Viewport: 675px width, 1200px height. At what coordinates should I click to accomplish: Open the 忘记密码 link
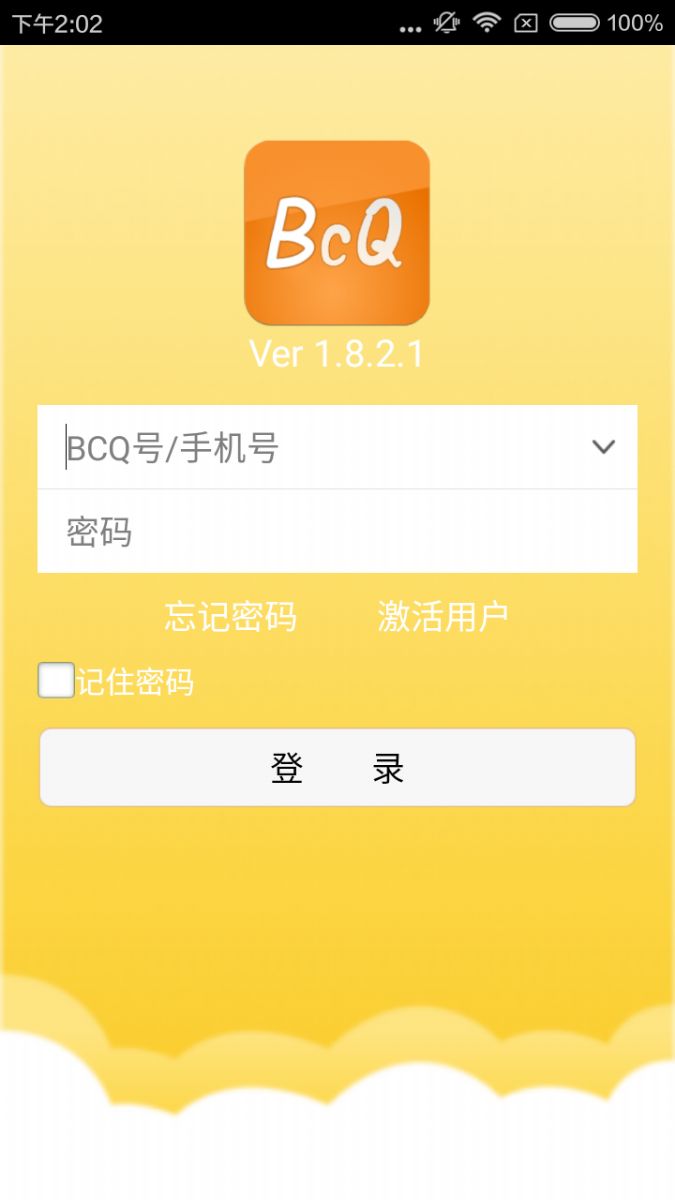(x=230, y=617)
